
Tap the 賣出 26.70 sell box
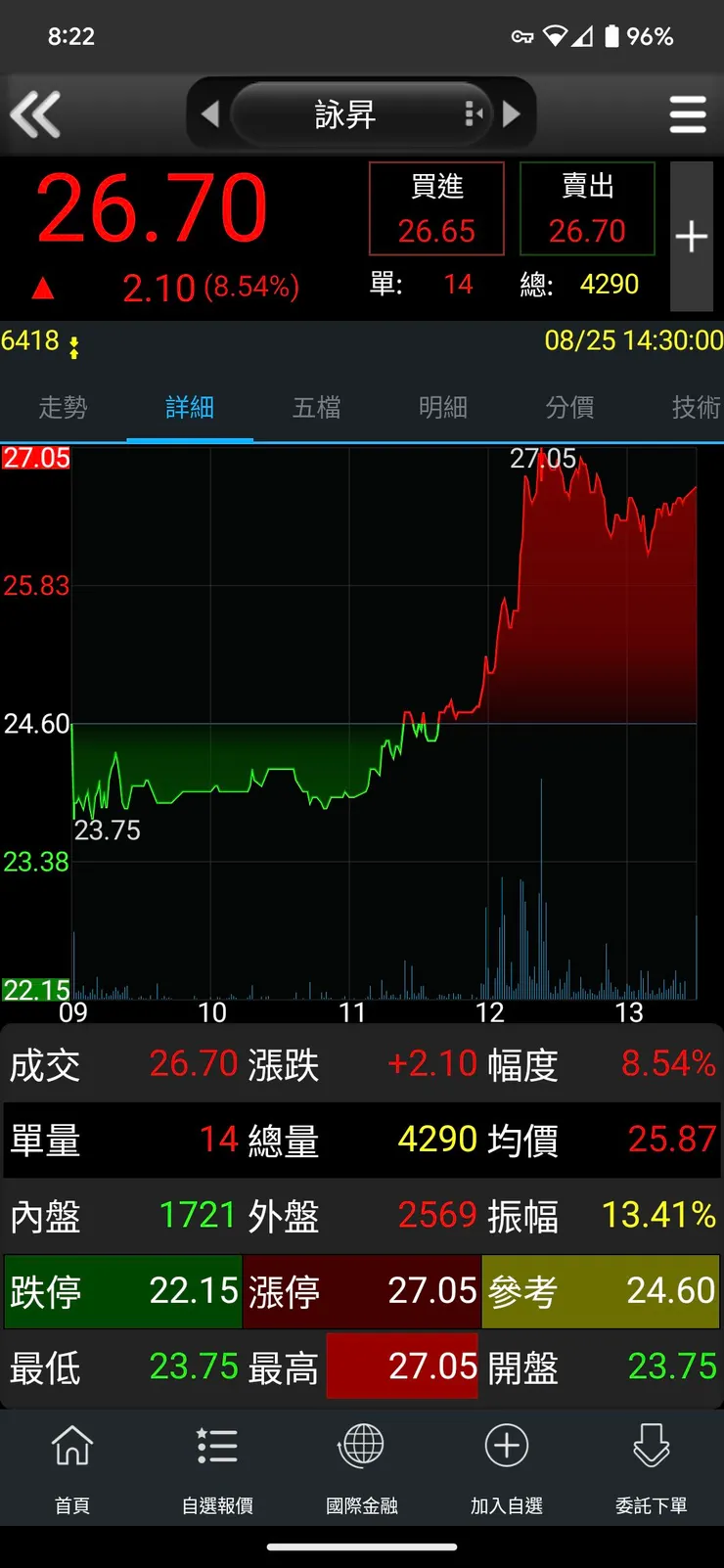(x=587, y=209)
